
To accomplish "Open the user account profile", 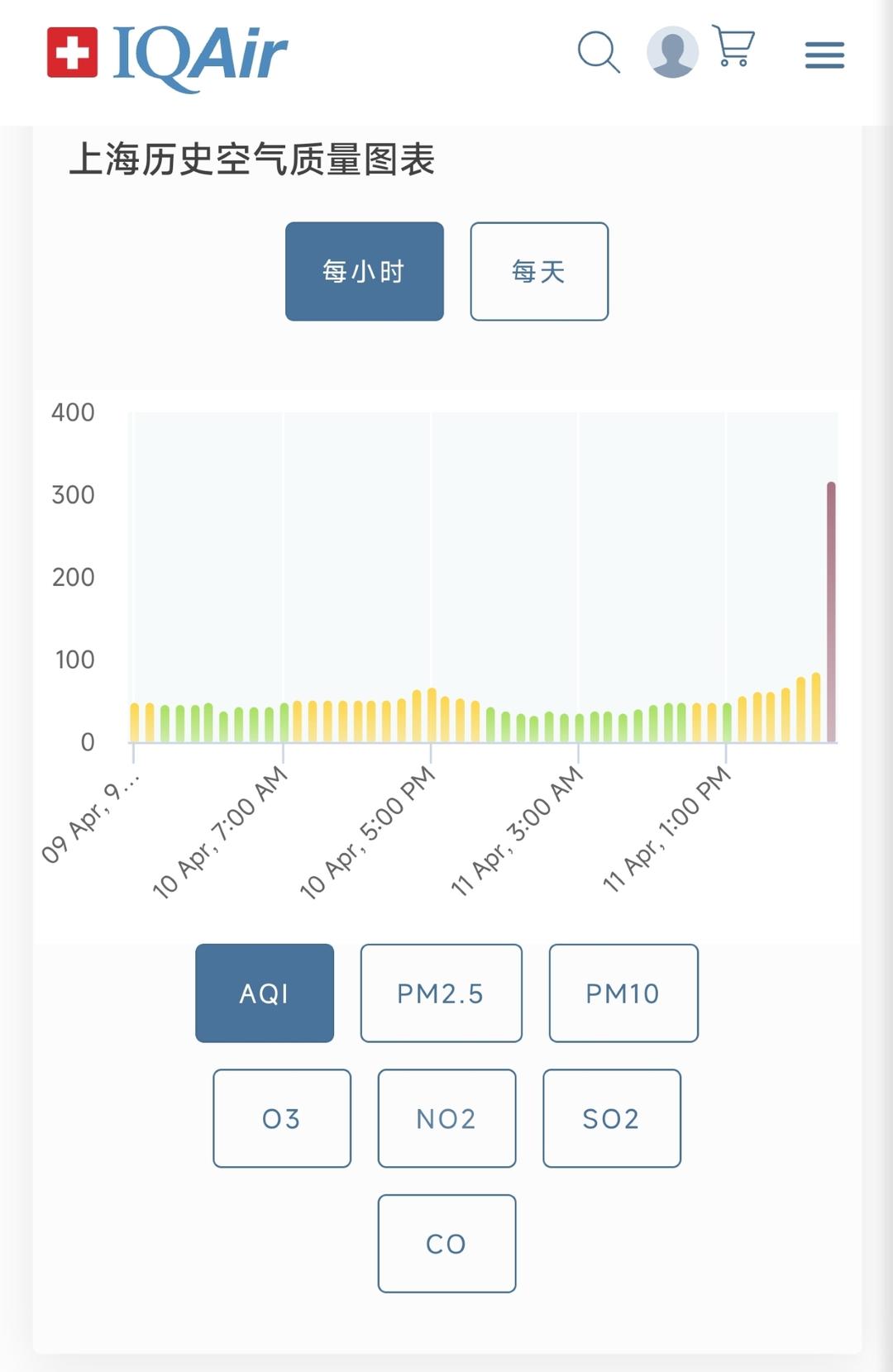I will tap(671, 53).
